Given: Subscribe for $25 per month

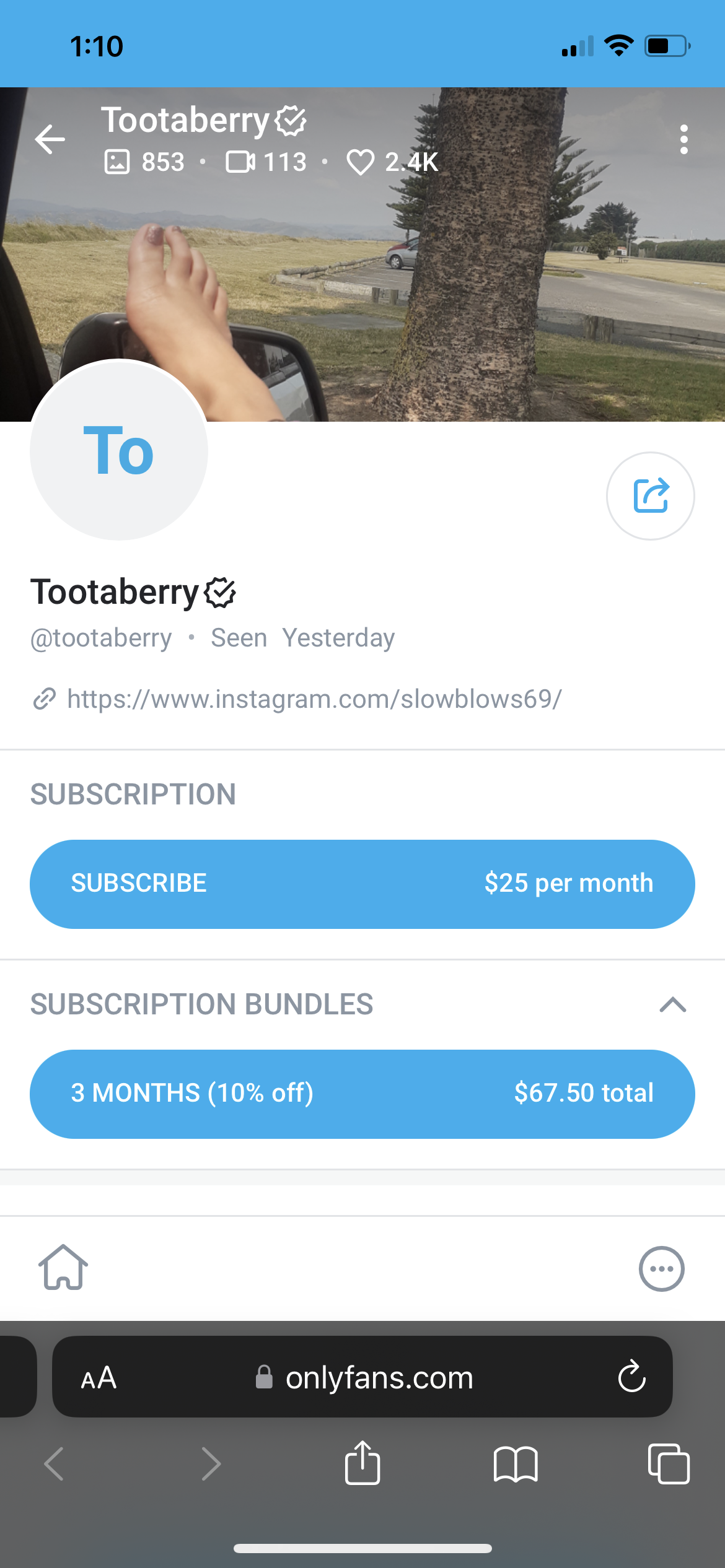Looking at the screenshot, I should pyautogui.click(x=362, y=884).
